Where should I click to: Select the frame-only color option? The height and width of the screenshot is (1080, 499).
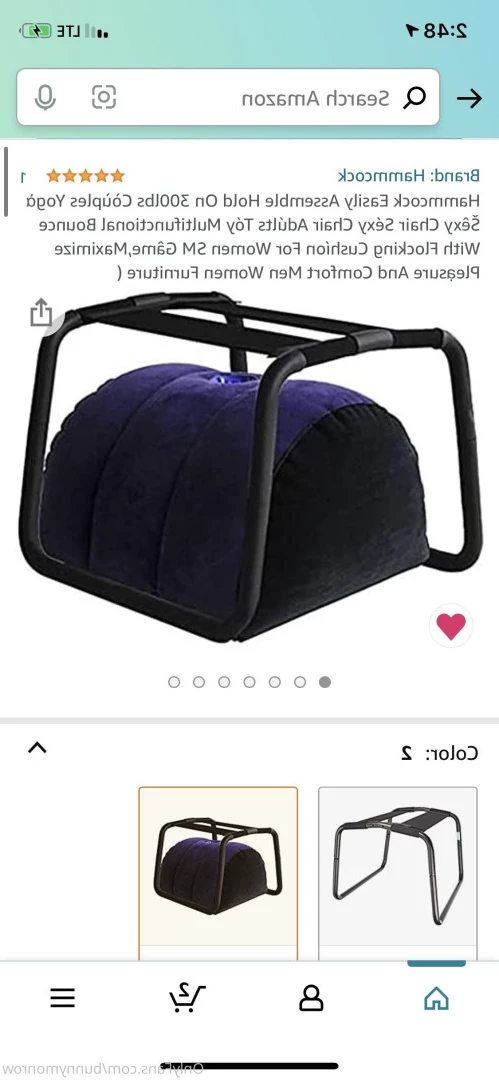pyautogui.click(x=398, y=873)
